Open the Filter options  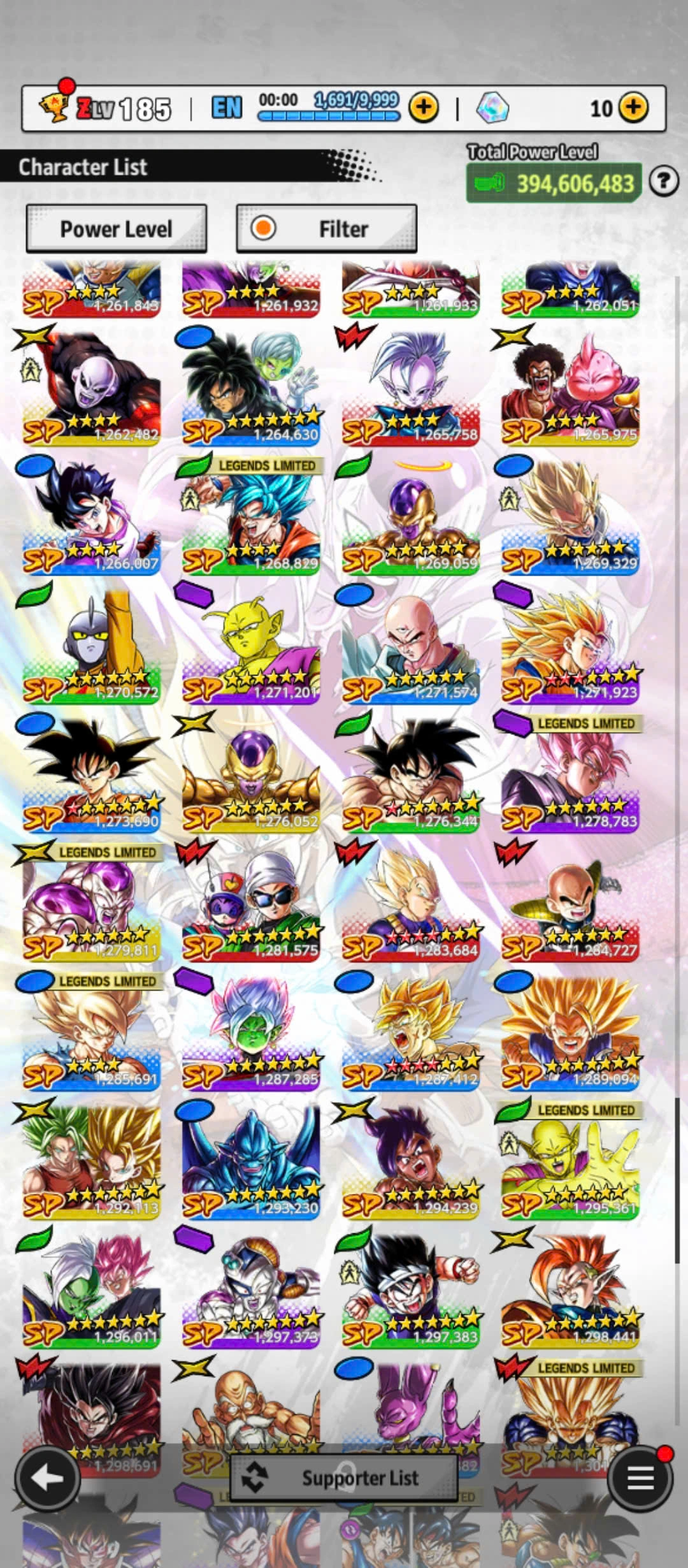(x=326, y=229)
